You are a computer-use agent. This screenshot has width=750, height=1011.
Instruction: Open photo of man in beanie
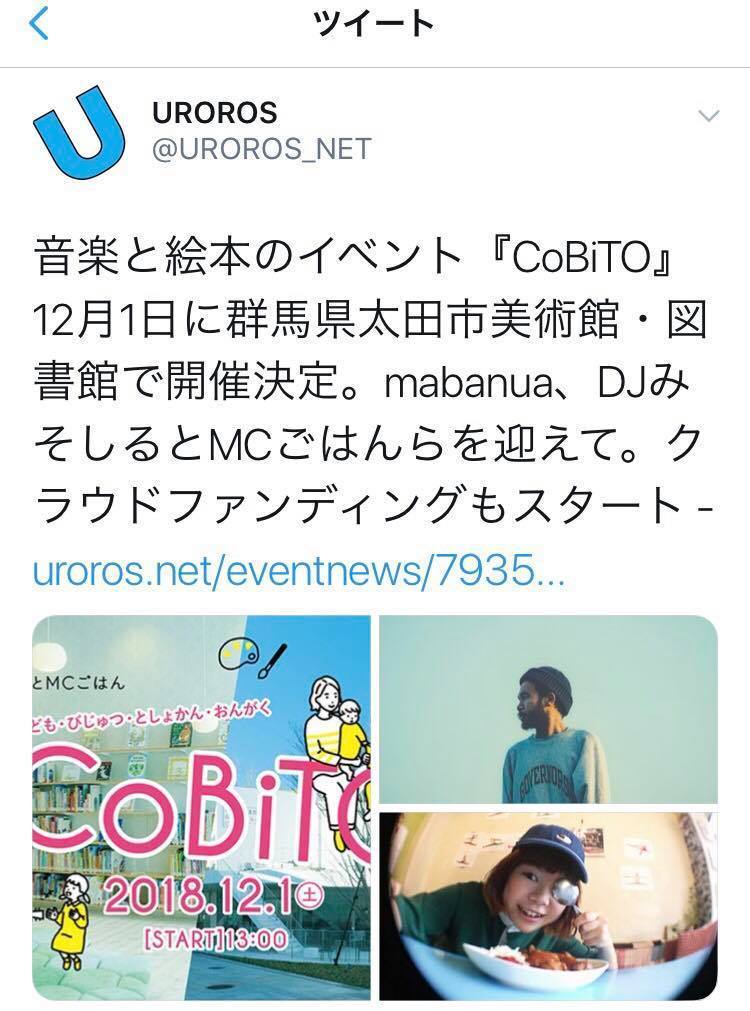click(x=548, y=708)
